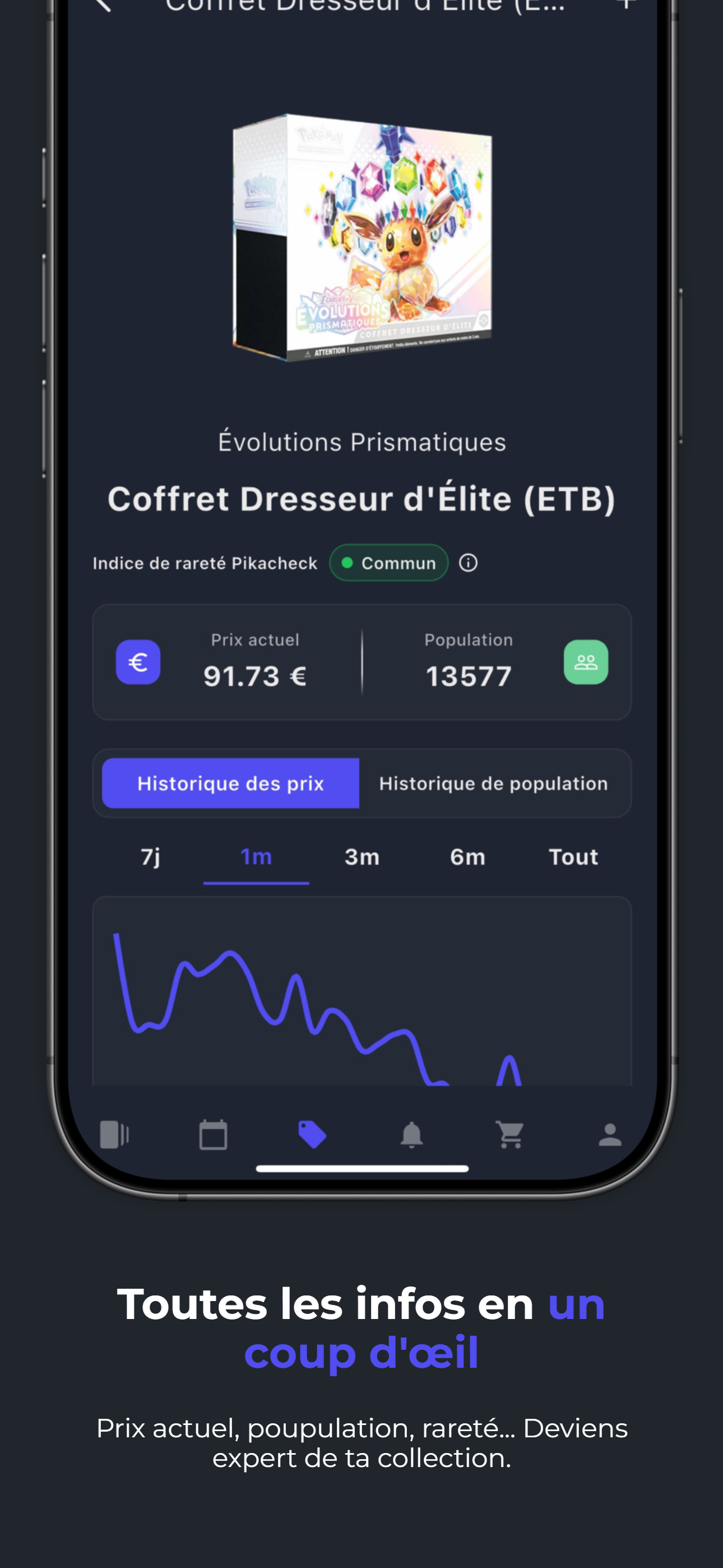Open notifications via the bell icon
The image size is (723, 1568).
[411, 1134]
